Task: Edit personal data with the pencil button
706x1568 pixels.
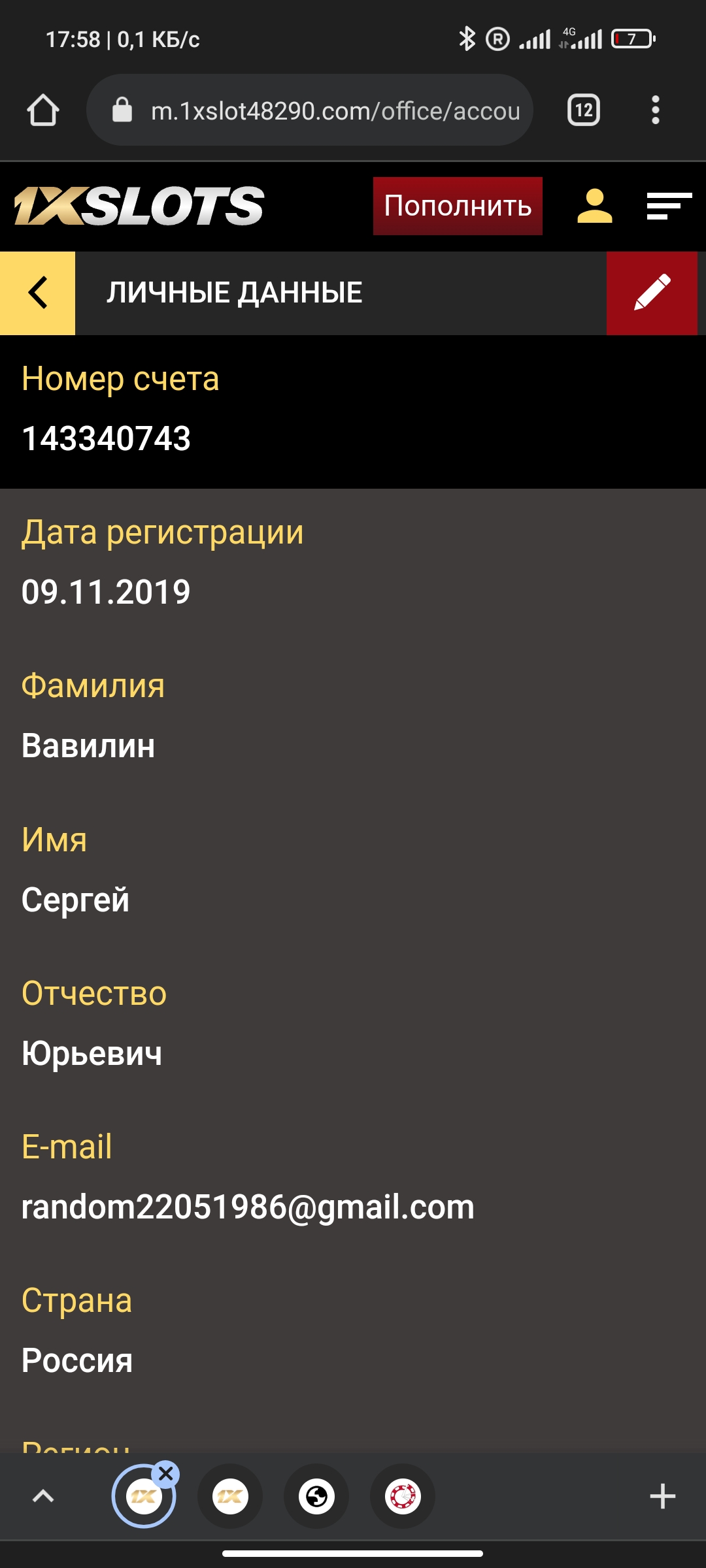Action: point(652,293)
